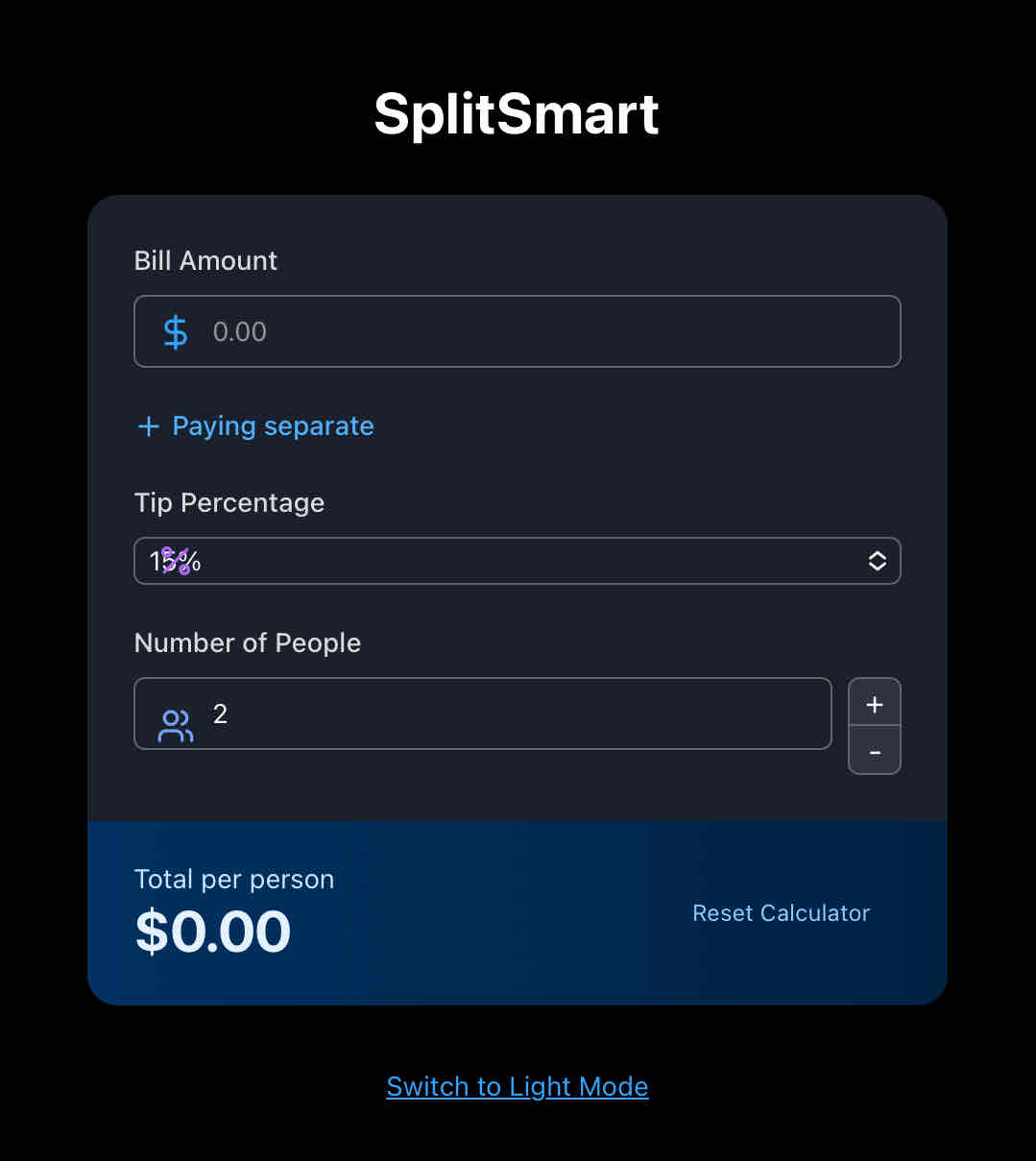Switch to Light Mode
The image size is (1036, 1161).
pyautogui.click(x=517, y=1086)
